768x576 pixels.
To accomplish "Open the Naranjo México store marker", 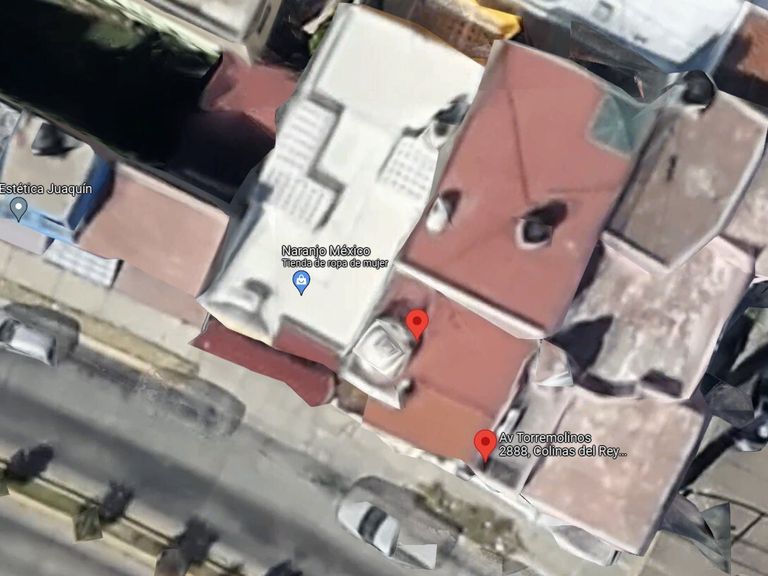I will [301, 283].
